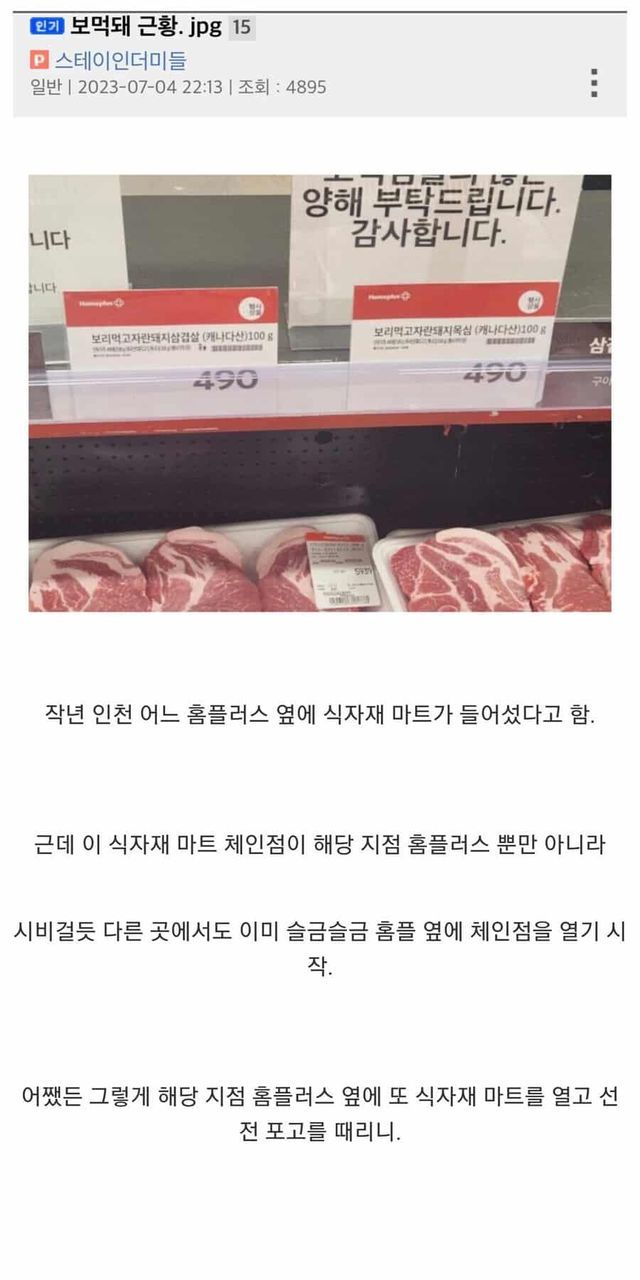
Task: View the 15 comments on post
Action: [x=241, y=28]
